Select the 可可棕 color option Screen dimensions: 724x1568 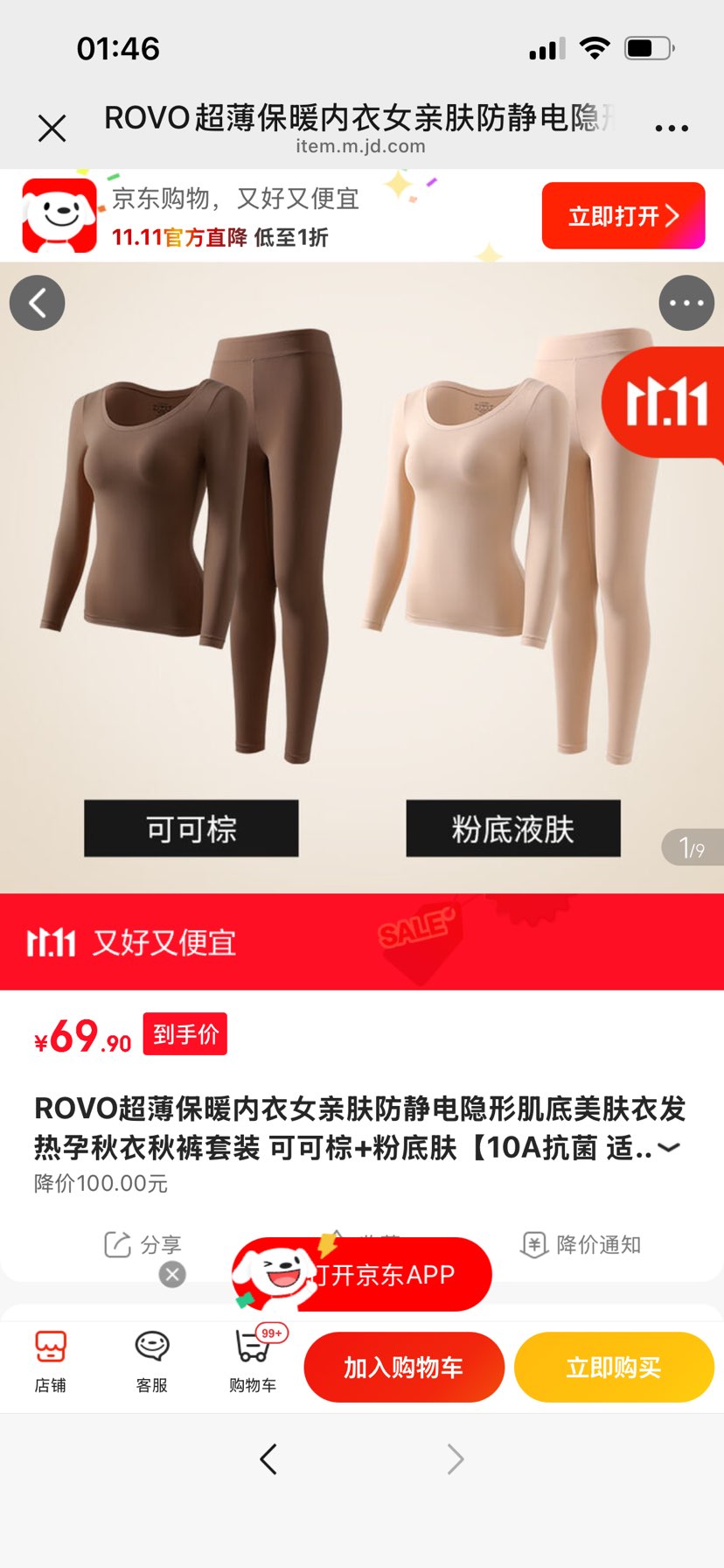pos(190,829)
